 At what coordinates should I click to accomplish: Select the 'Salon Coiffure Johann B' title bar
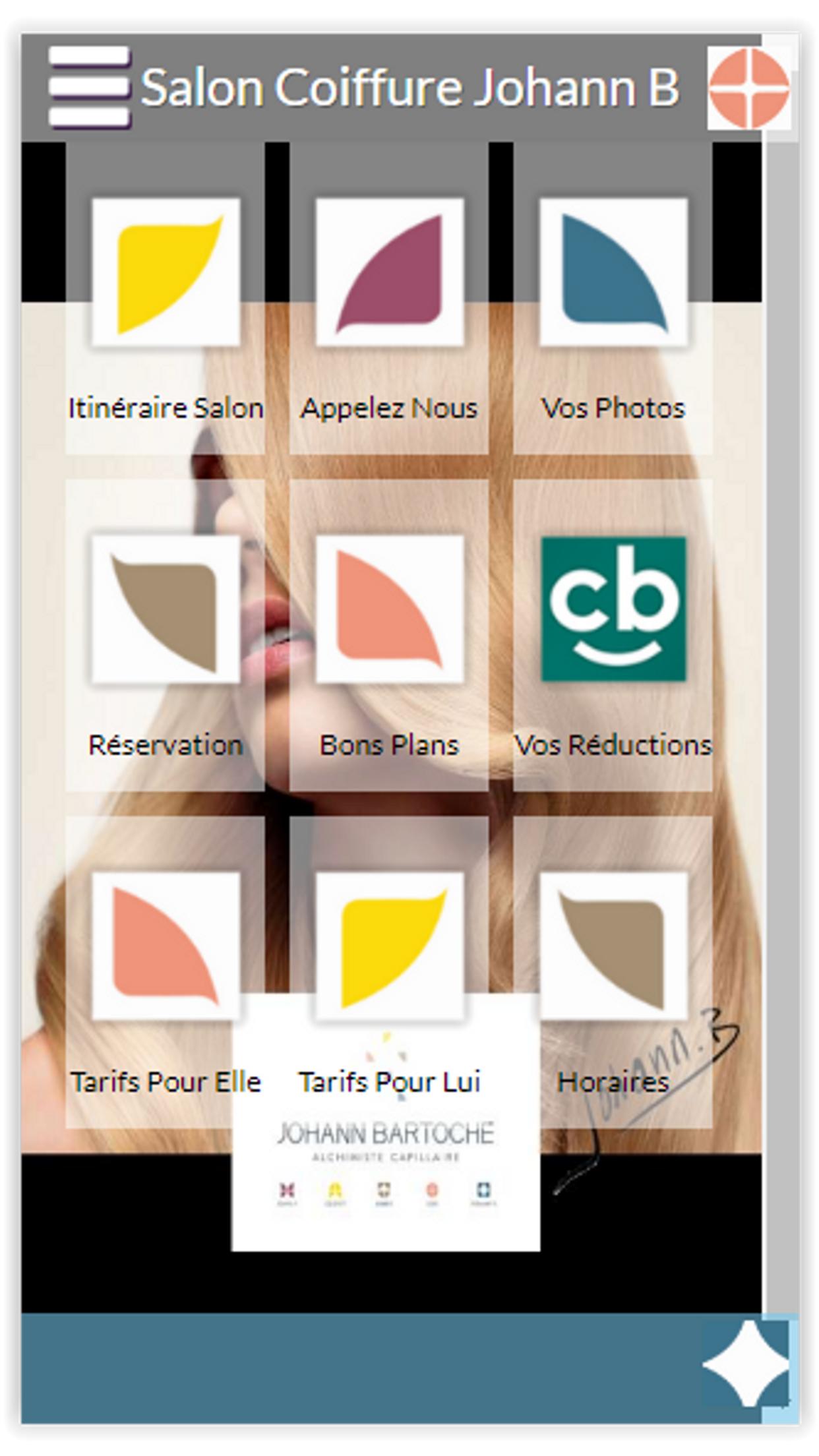click(x=409, y=86)
